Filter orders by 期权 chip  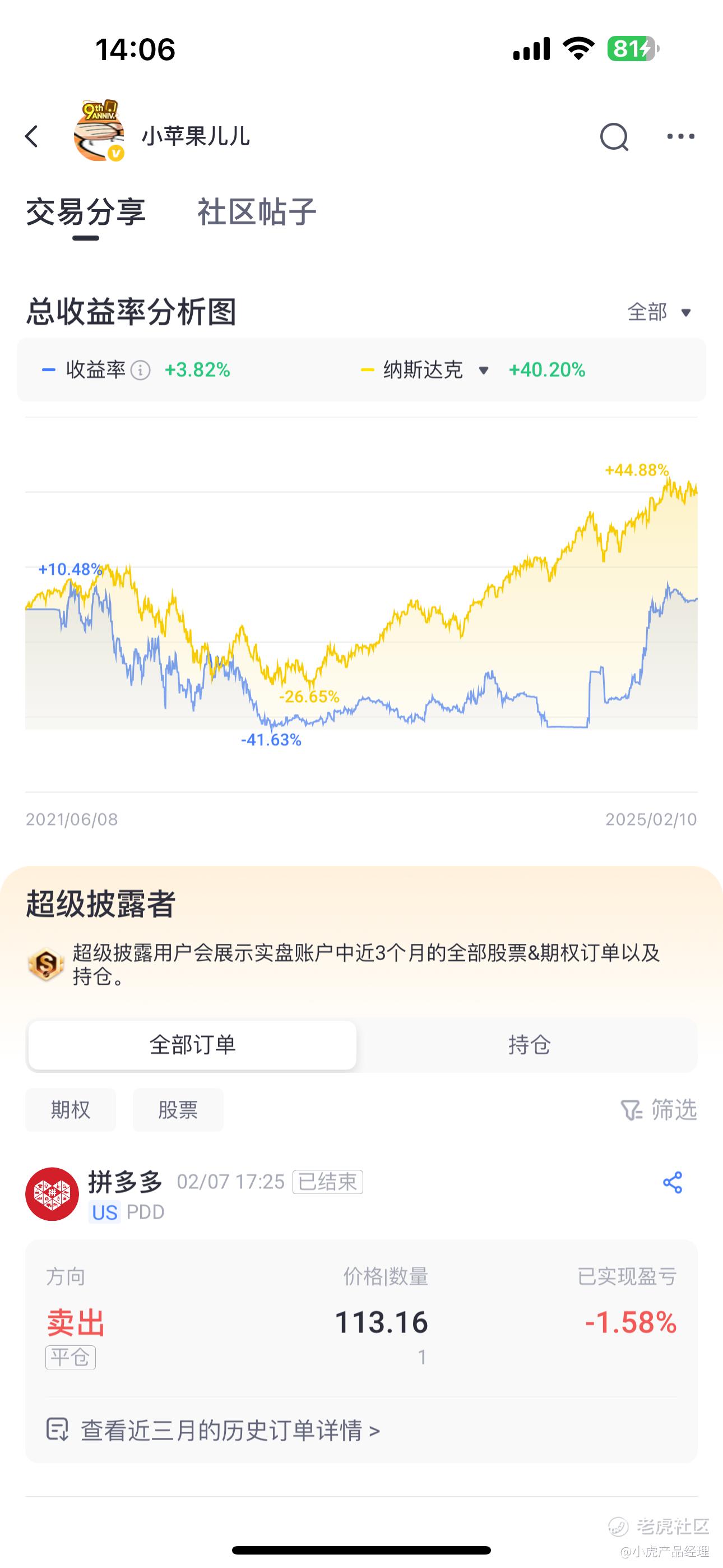point(71,1110)
